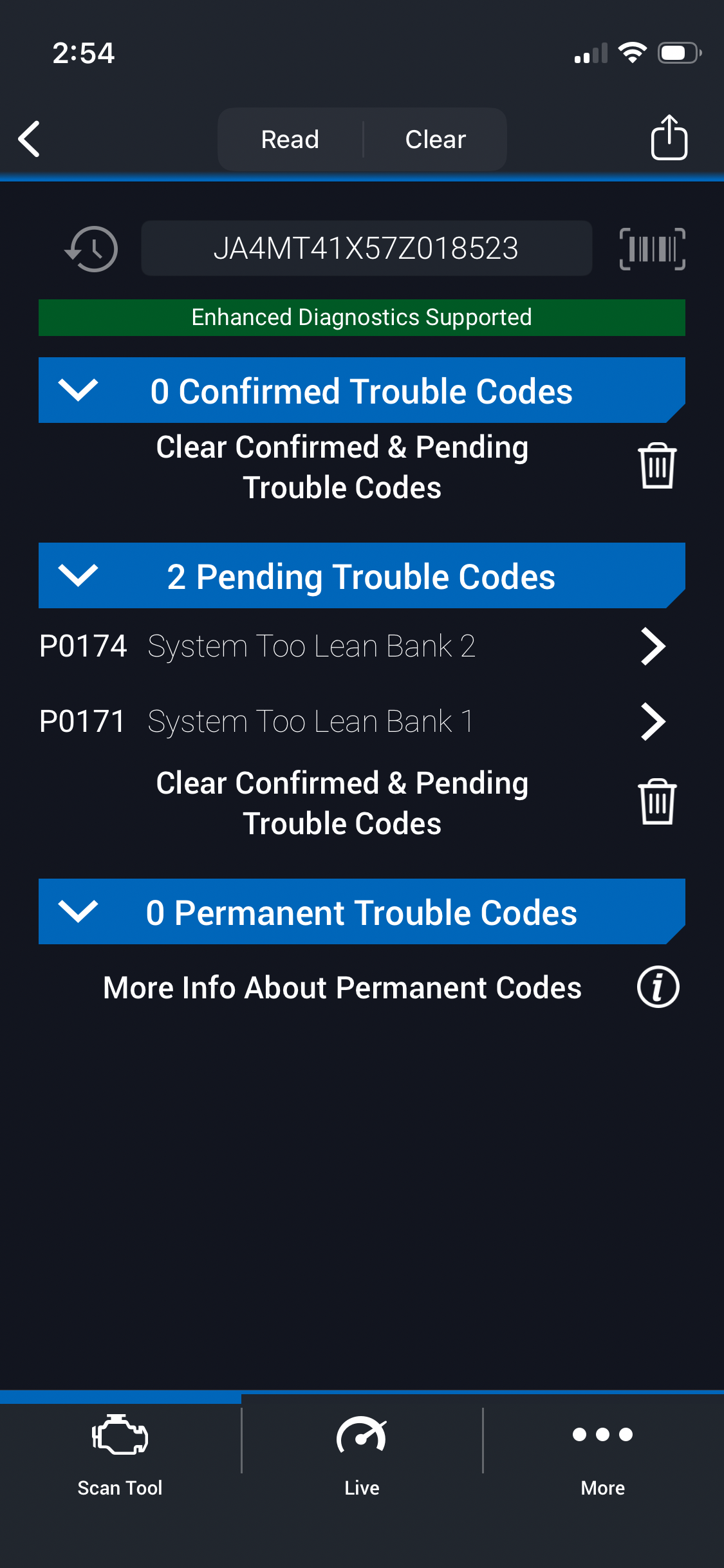Screen dimensions: 724x1568
Task: Open the More tab
Action: (x=603, y=1456)
